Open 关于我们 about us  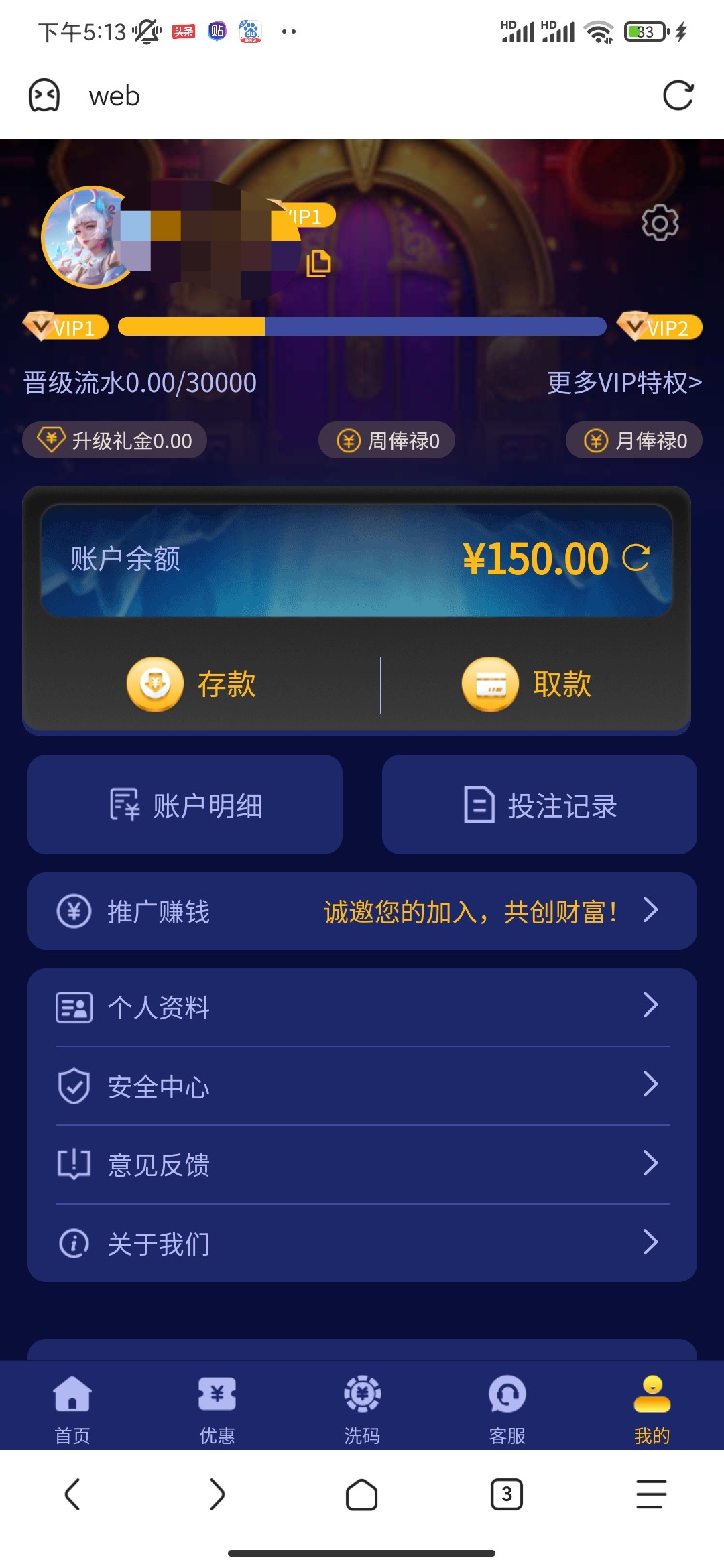[362, 1244]
